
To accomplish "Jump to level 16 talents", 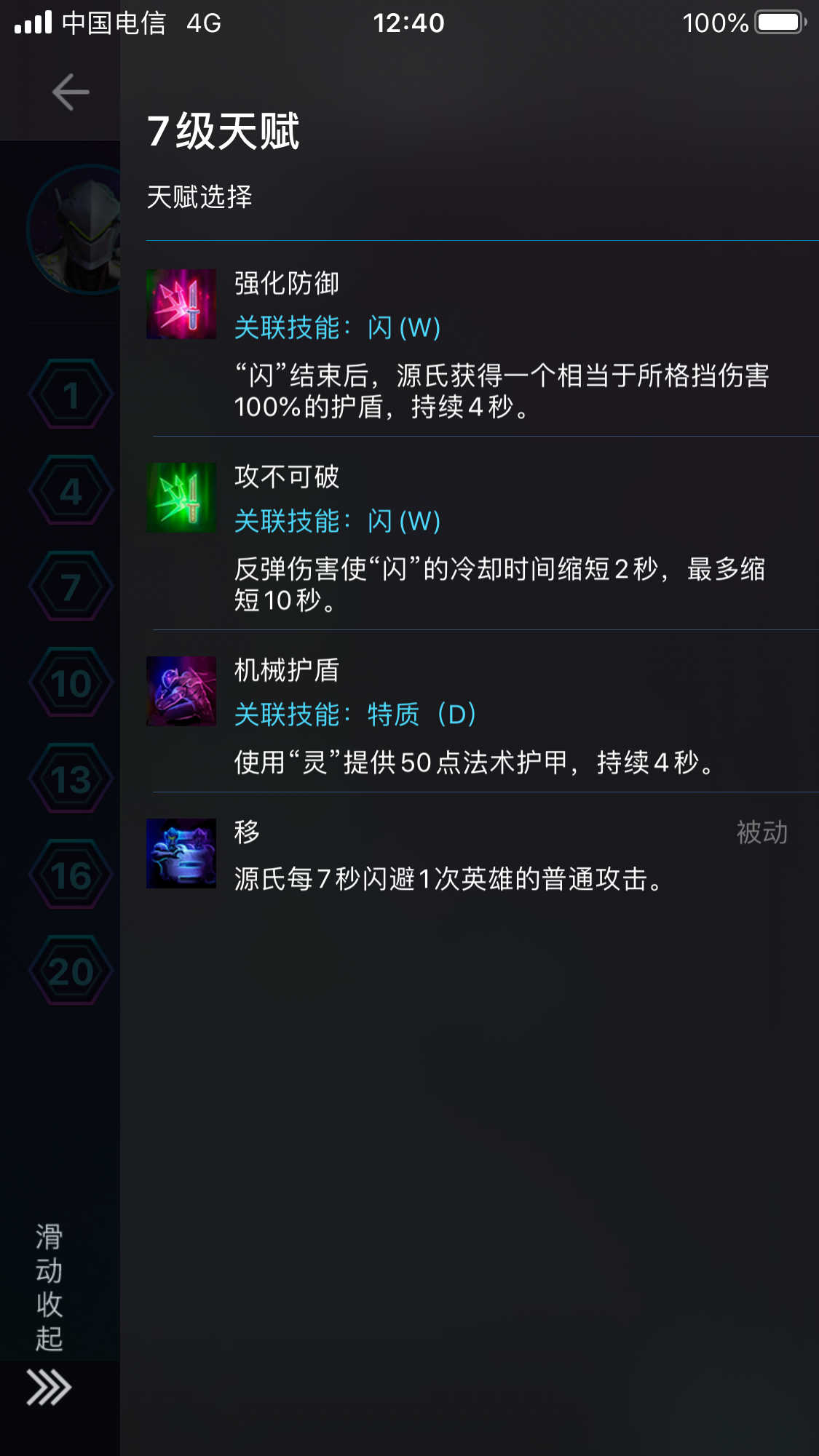I will (x=71, y=875).
